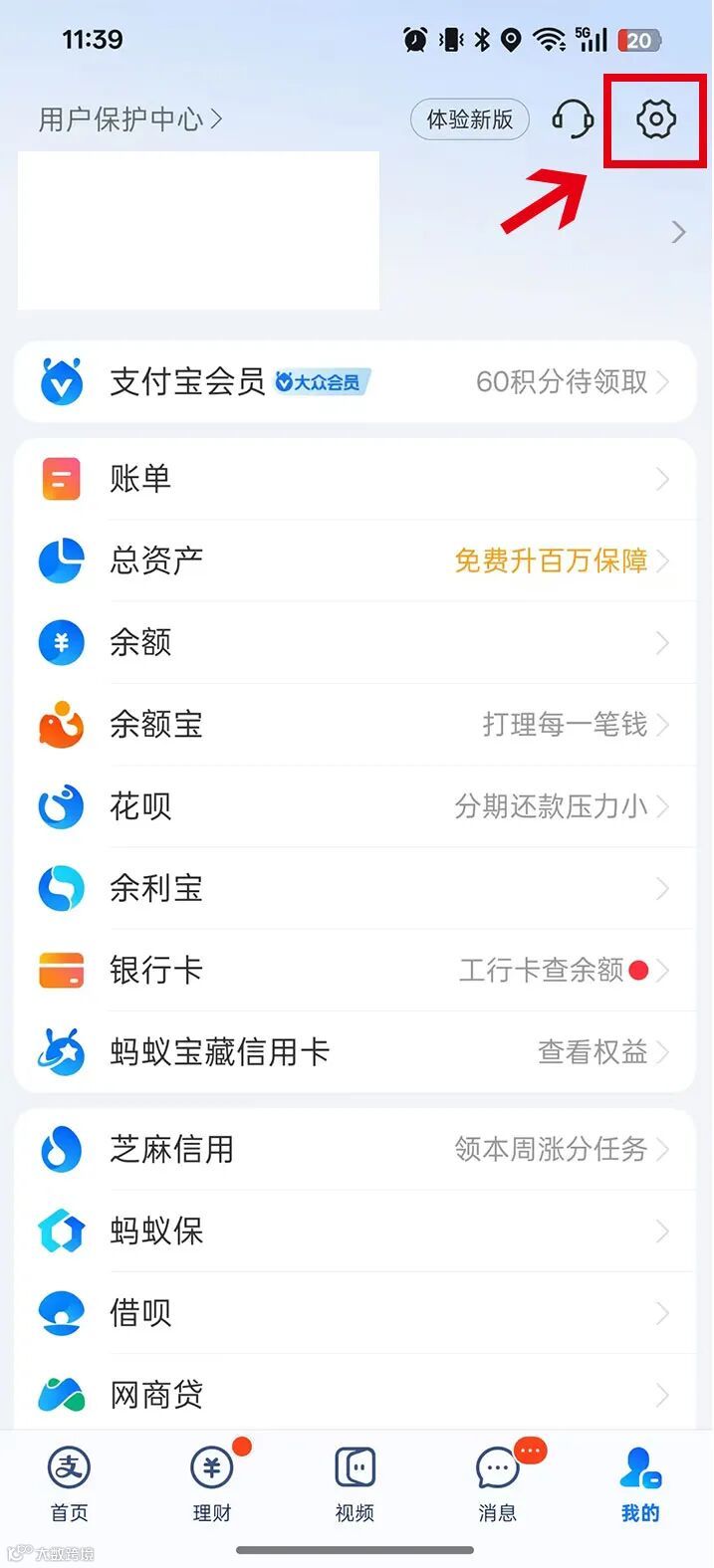Open 余额宝 row
This screenshot has height=1568, width=714.
356,724
